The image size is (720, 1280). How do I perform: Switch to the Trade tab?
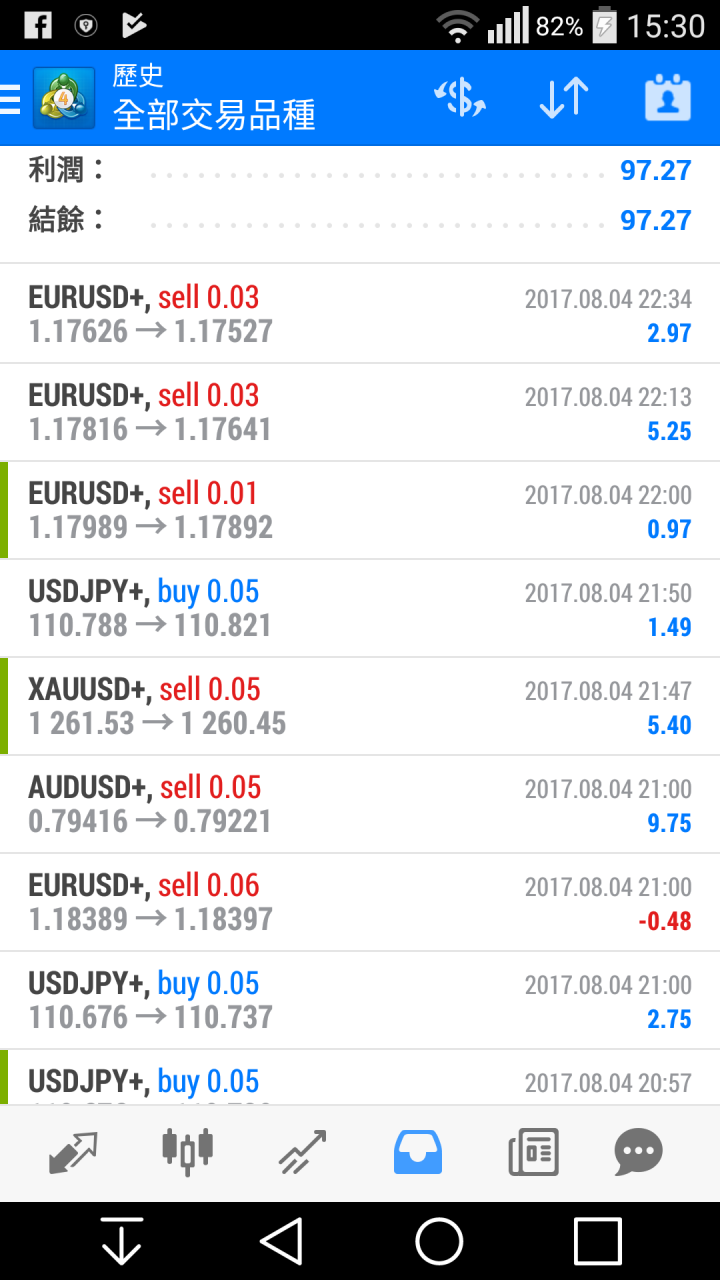click(303, 1153)
